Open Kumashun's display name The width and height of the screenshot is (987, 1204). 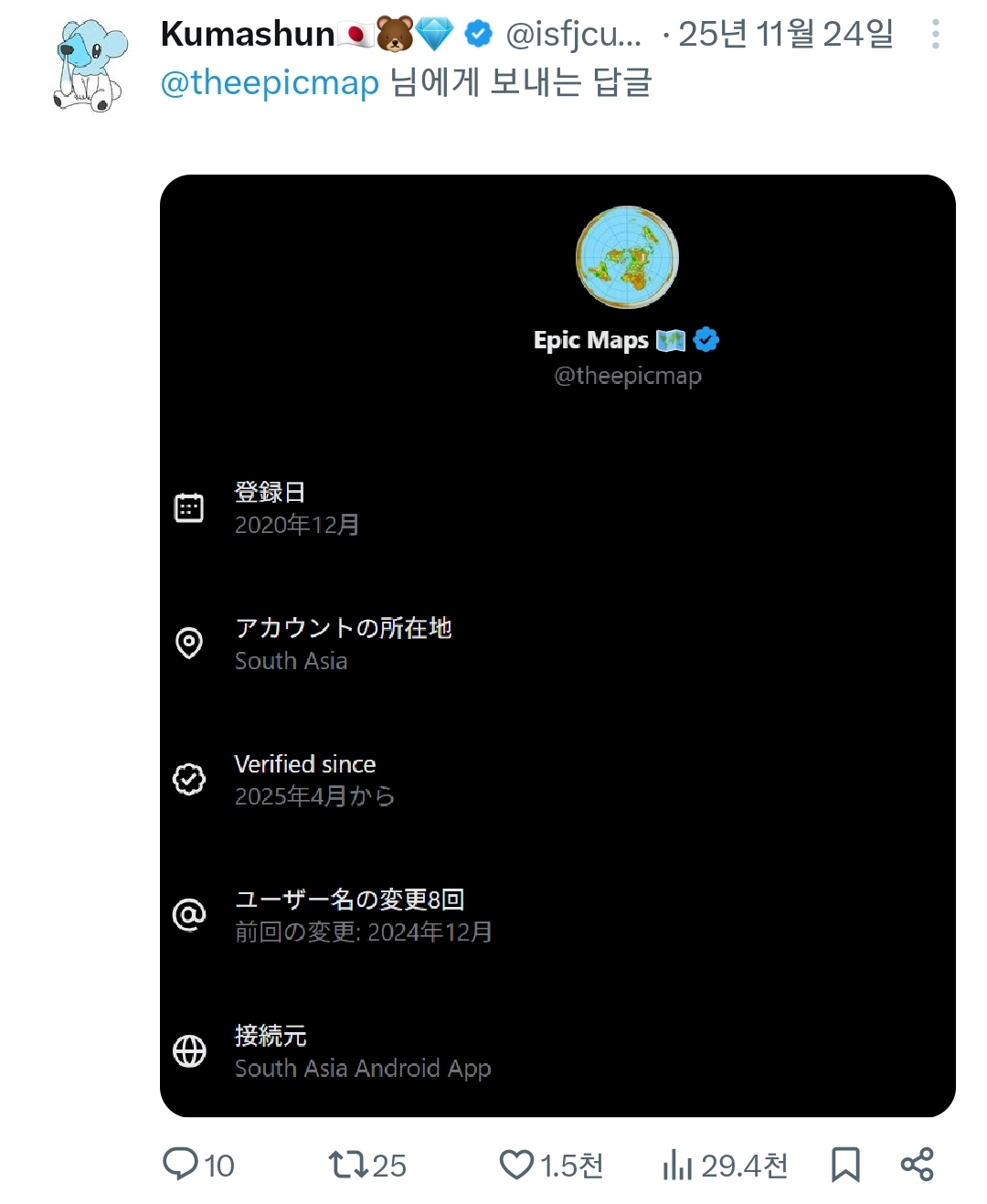(249, 35)
